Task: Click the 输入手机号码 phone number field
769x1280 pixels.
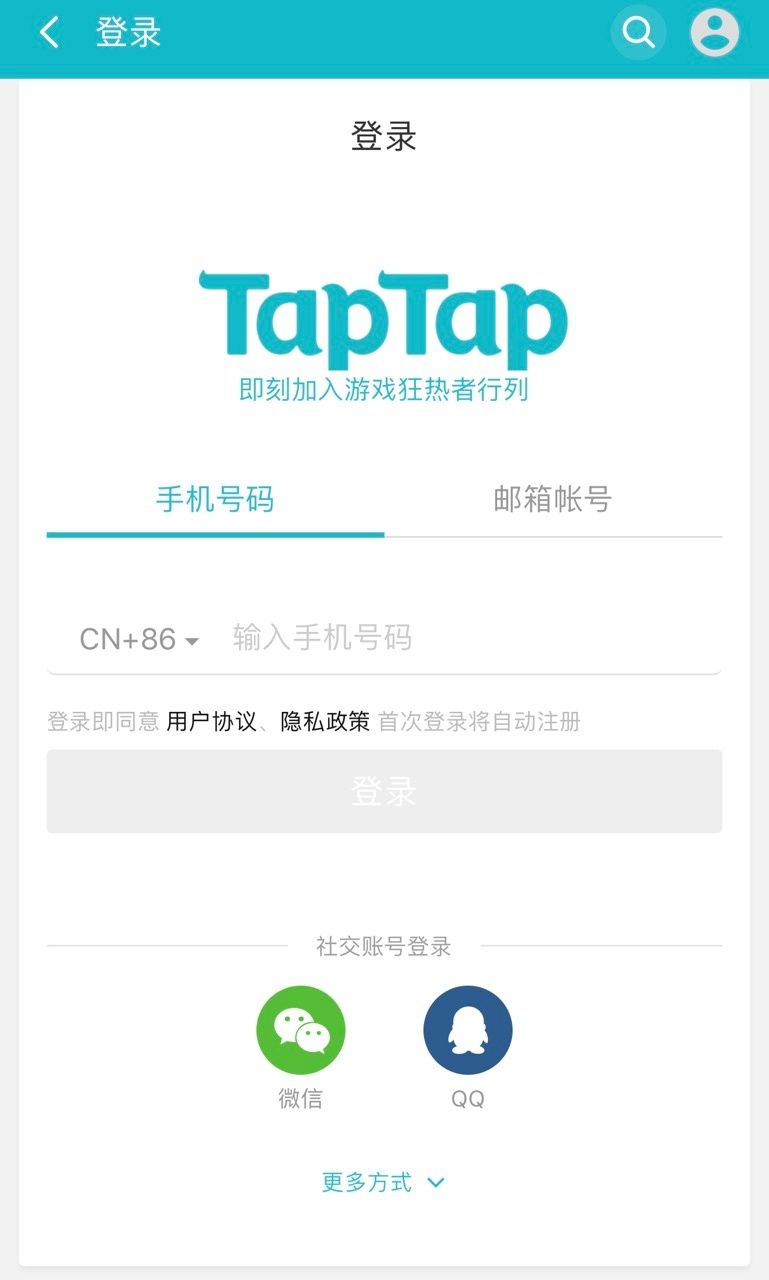Action: coord(400,638)
